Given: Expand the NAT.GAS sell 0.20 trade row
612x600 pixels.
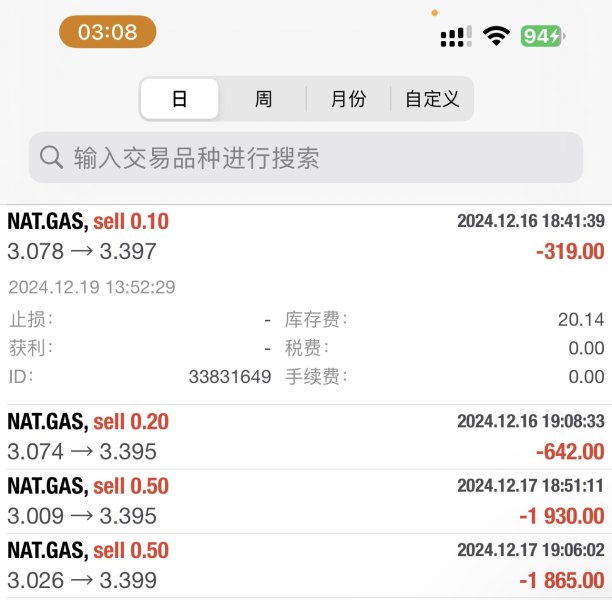Looking at the screenshot, I should pos(306,437).
